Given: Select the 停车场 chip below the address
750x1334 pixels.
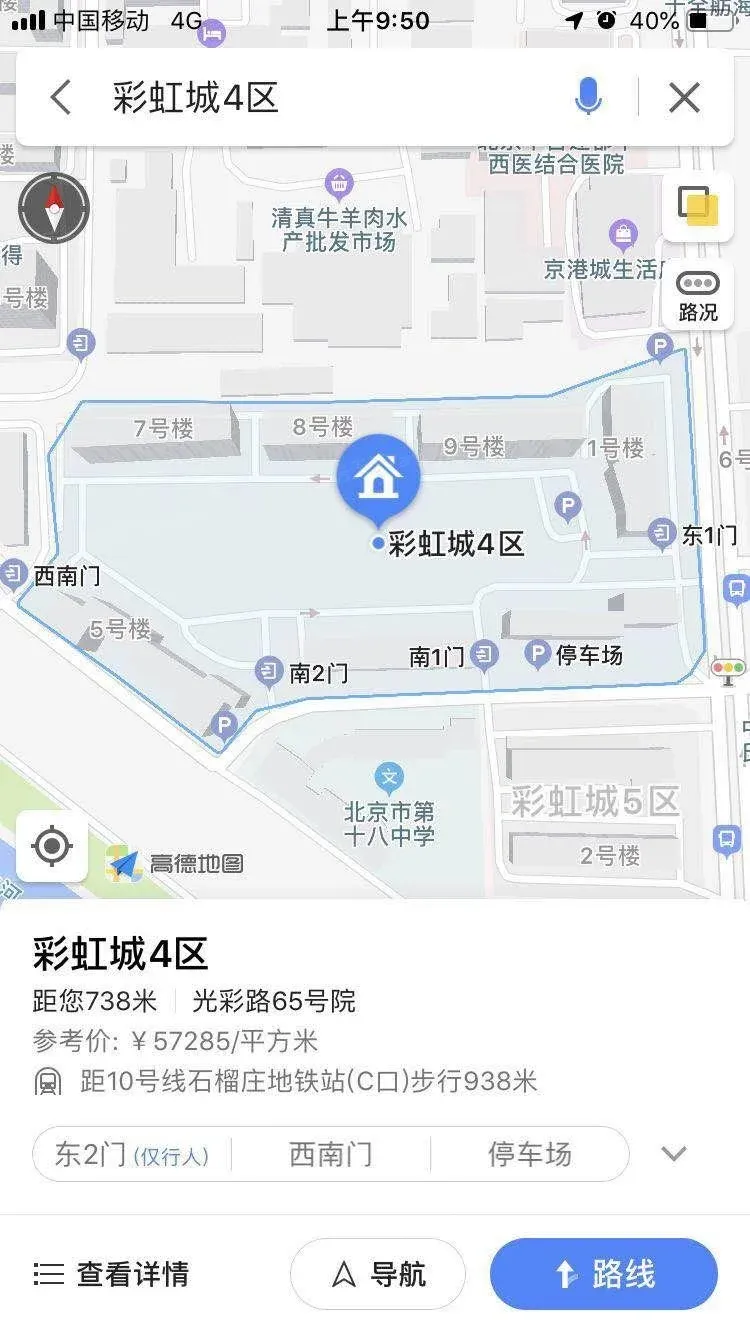Looking at the screenshot, I should [x=529, y=1154].
